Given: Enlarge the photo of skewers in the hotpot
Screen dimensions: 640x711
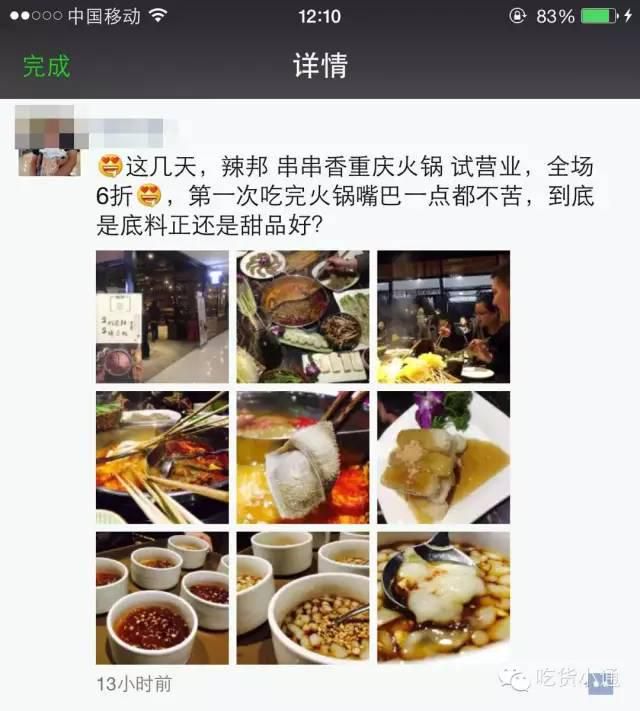Looking at the screenshot, I should pyautogui.click(x=162, y=458).
